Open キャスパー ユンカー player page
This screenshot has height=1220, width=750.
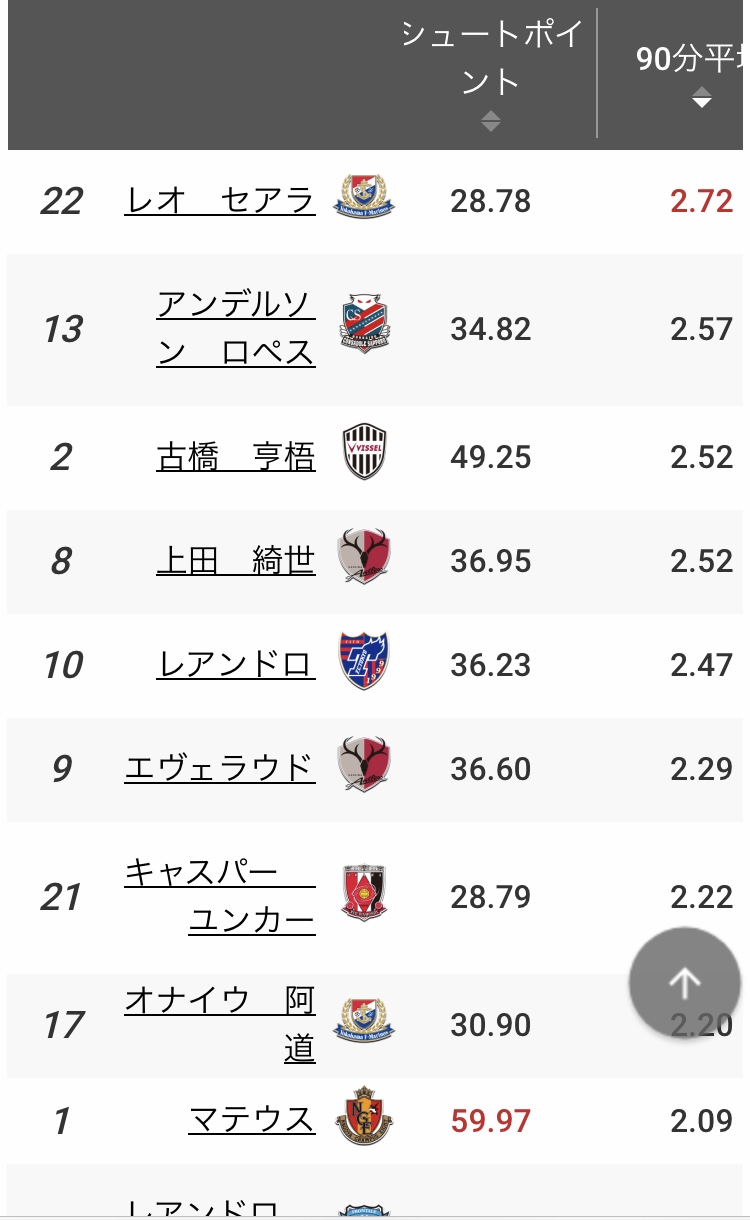(x=220, y=896)
